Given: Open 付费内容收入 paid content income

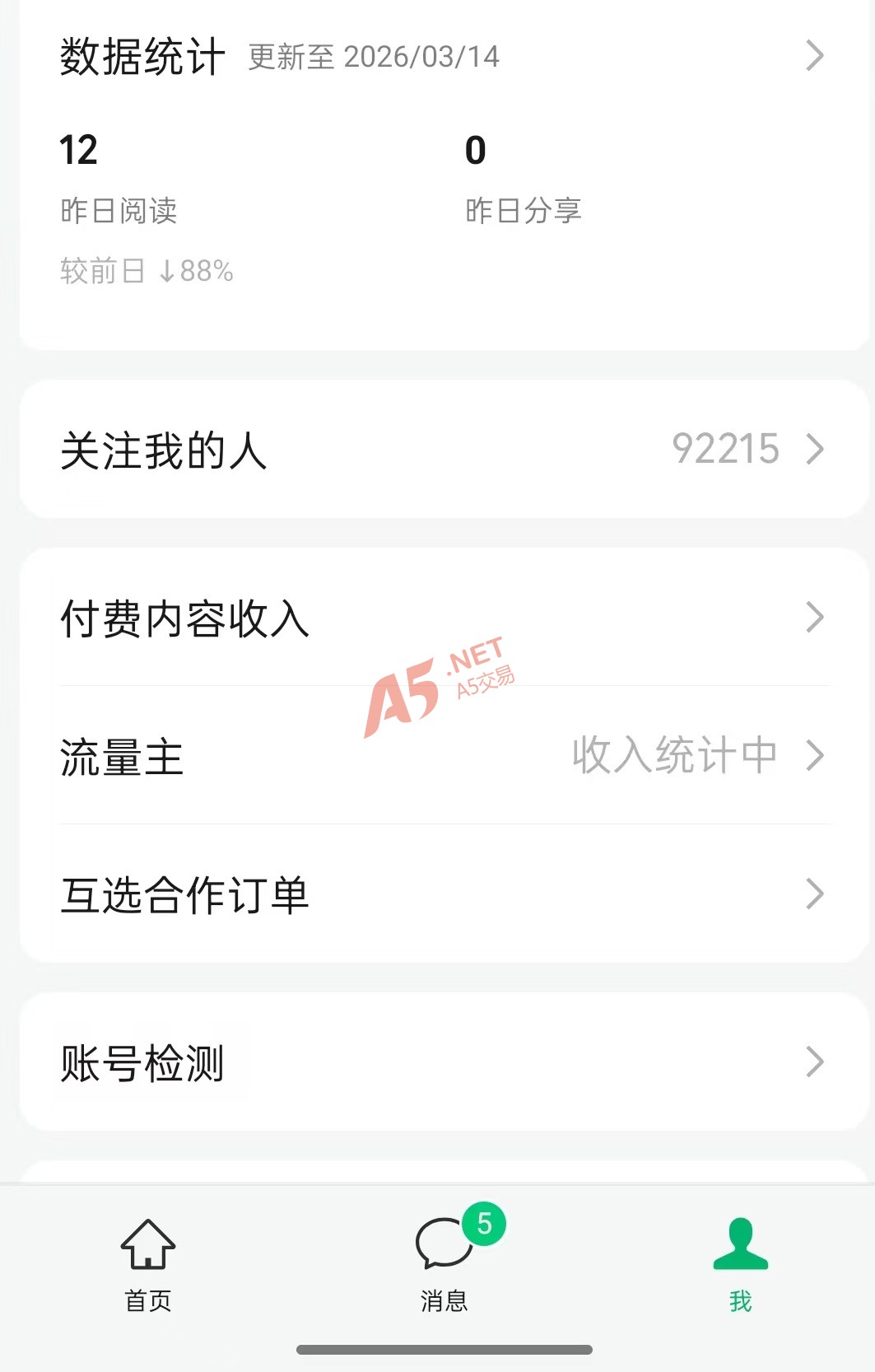Looking at the screenshot, I should [x=443, y=618].
